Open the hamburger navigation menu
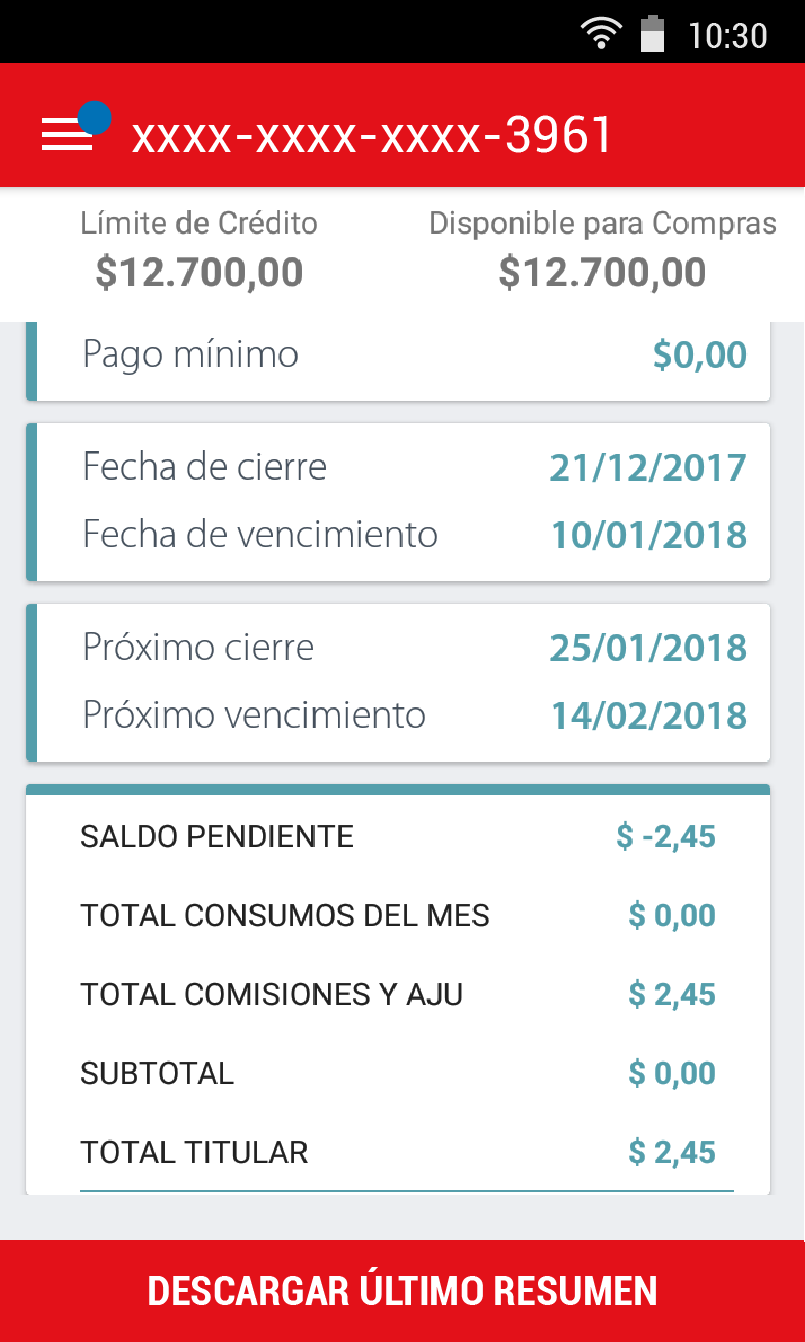The image size is (805, 1342). (x=67, y=133)
